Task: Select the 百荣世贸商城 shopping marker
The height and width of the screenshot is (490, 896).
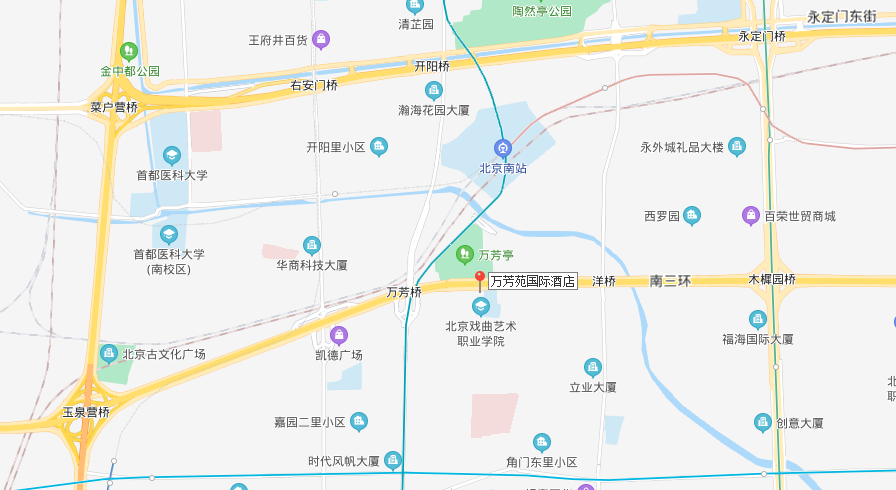Action: (x=751, y=215)
